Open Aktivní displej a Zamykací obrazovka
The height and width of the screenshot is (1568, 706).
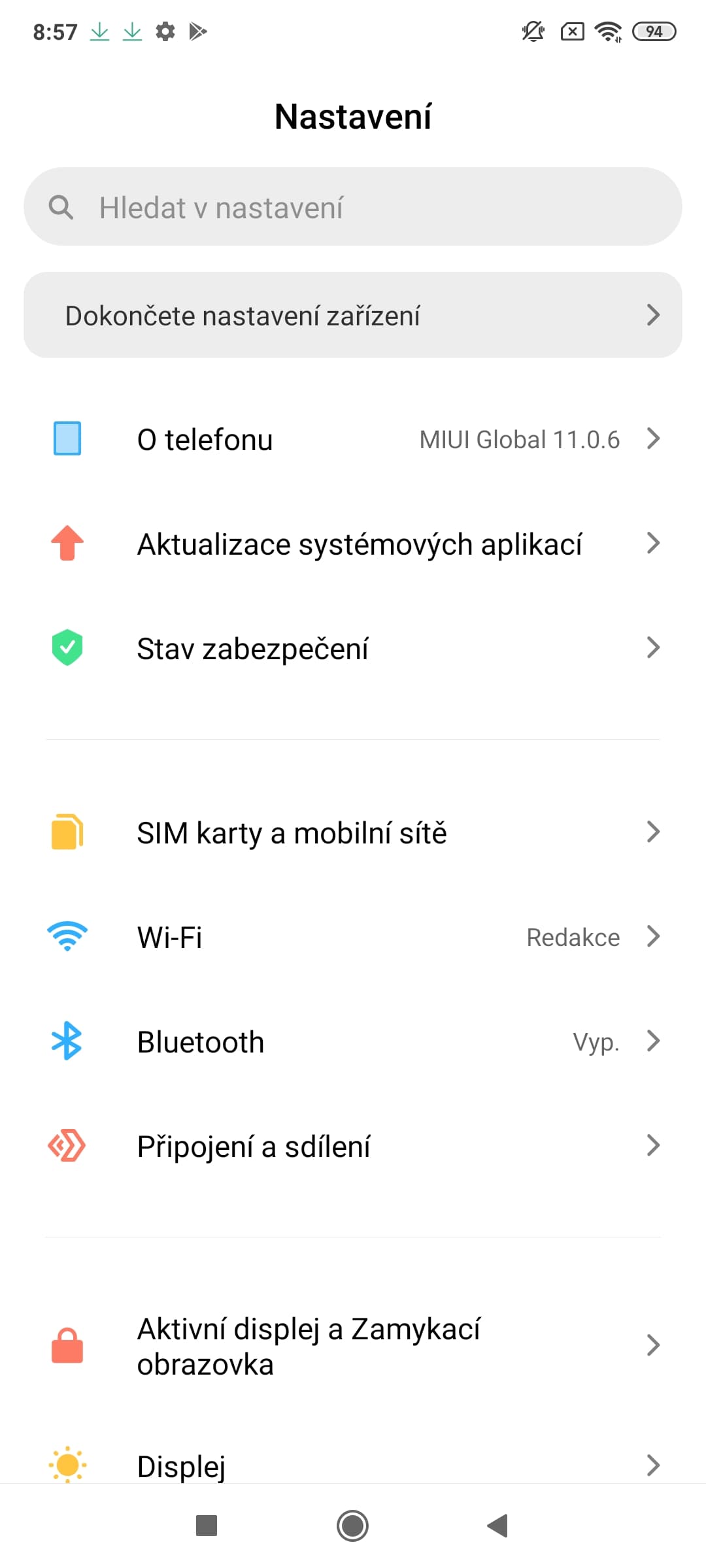click(353, 1346)
